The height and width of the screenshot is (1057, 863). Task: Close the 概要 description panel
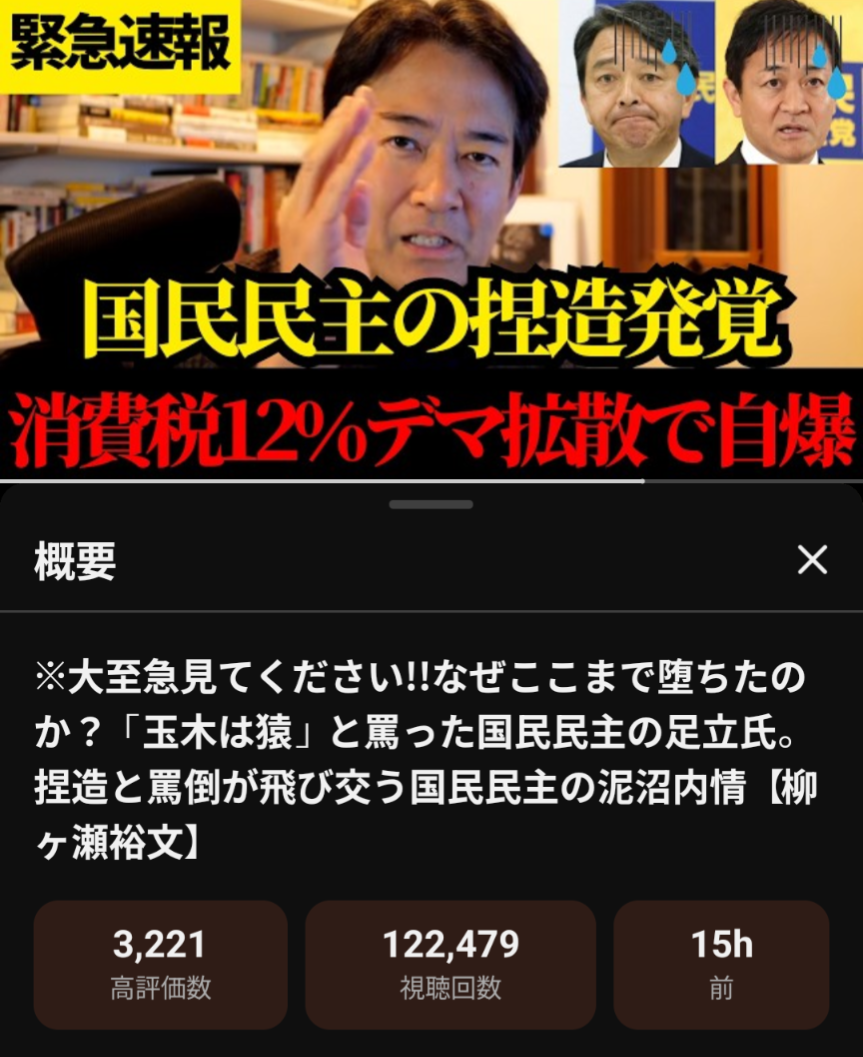pos(812,561)
